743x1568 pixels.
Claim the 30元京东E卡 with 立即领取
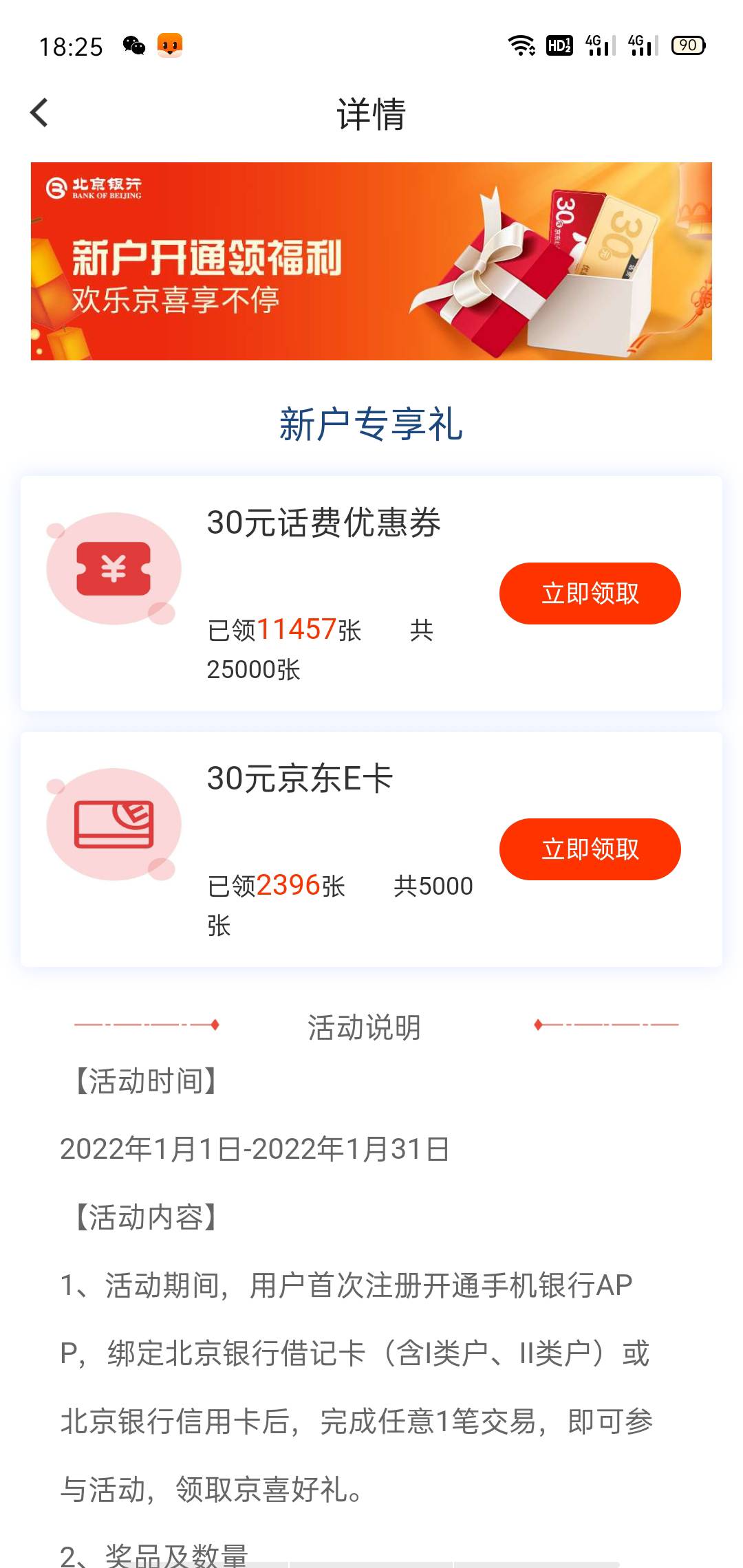point(590,849)
